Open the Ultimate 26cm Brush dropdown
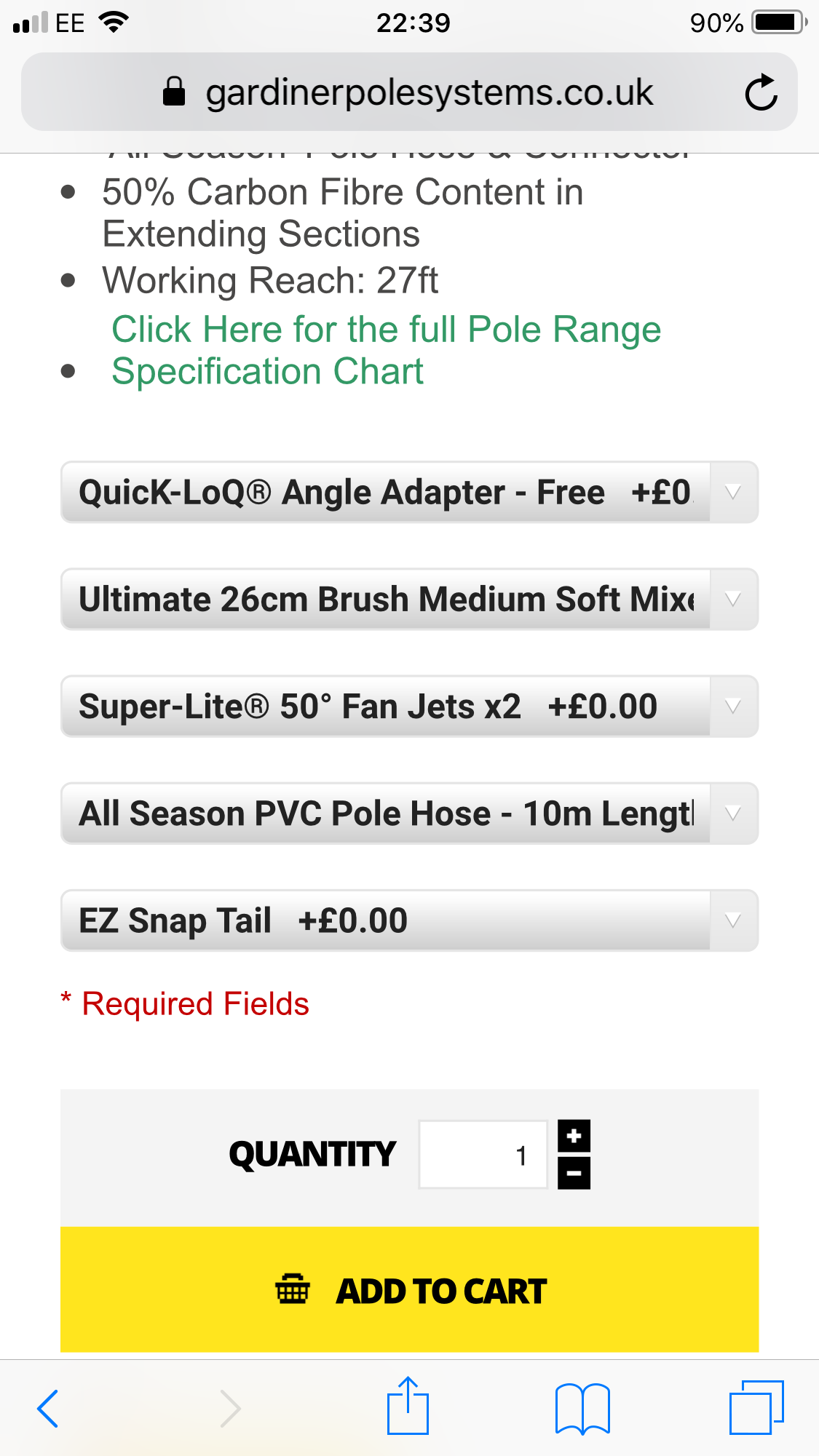This screenshot has width=819, height=1456. [x=409, y=599]
